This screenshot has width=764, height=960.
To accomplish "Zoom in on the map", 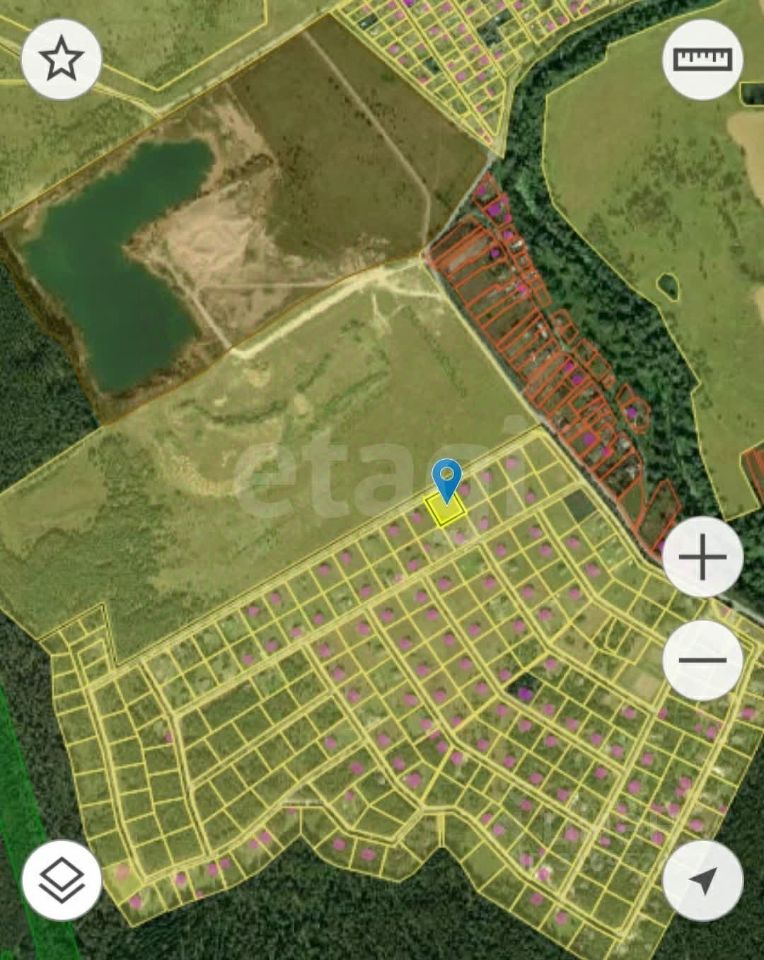I will pyautogui.click(x=703, y=558).
